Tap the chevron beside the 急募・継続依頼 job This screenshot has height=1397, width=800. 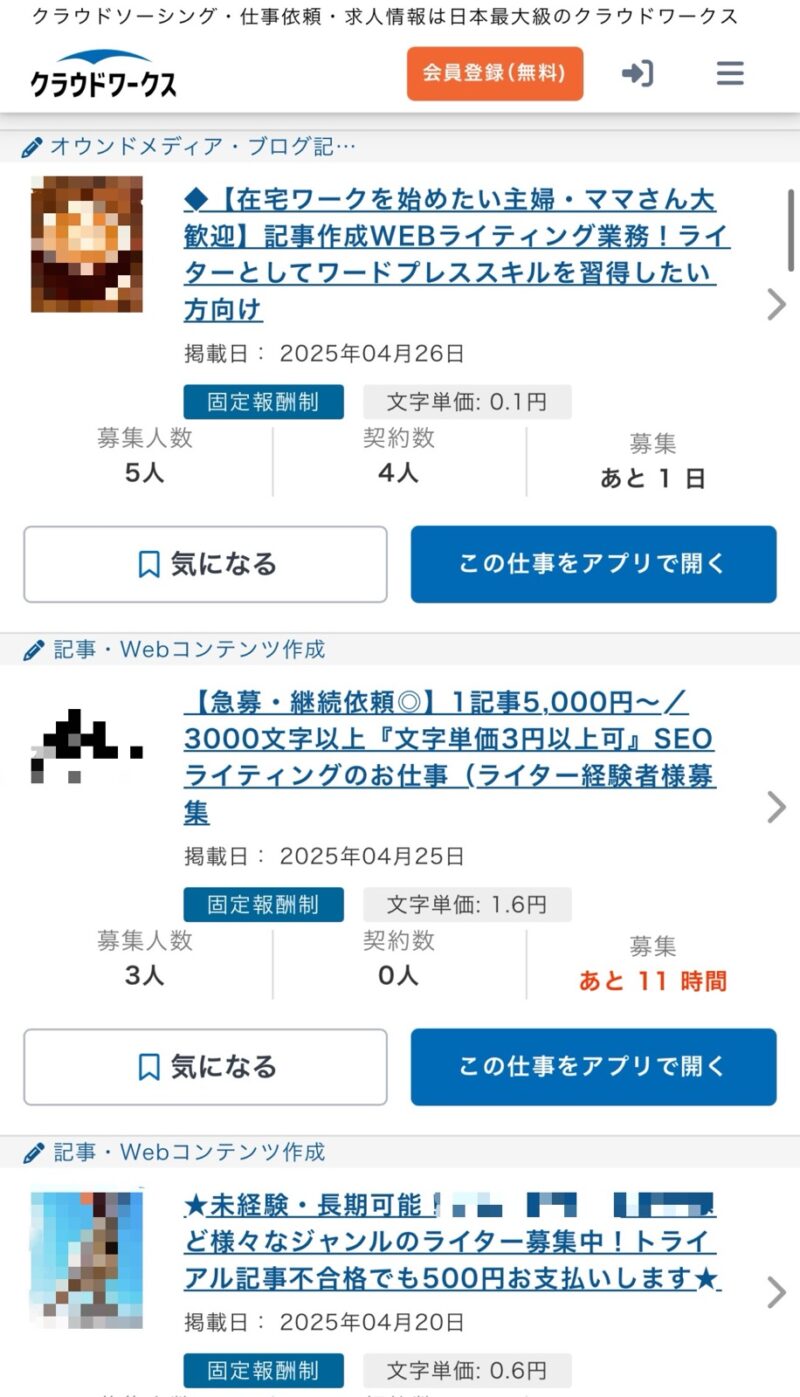[776, 808]
